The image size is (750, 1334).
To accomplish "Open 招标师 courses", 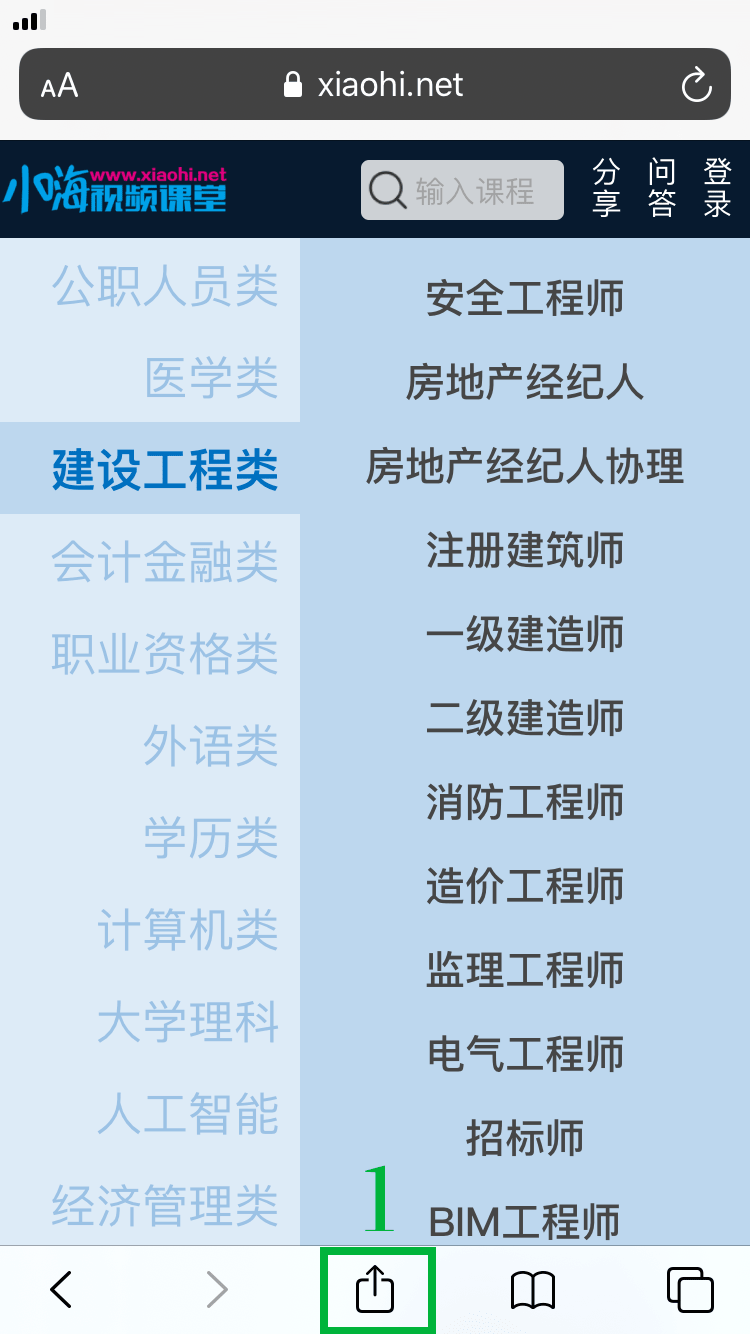I will point(525,1138).
